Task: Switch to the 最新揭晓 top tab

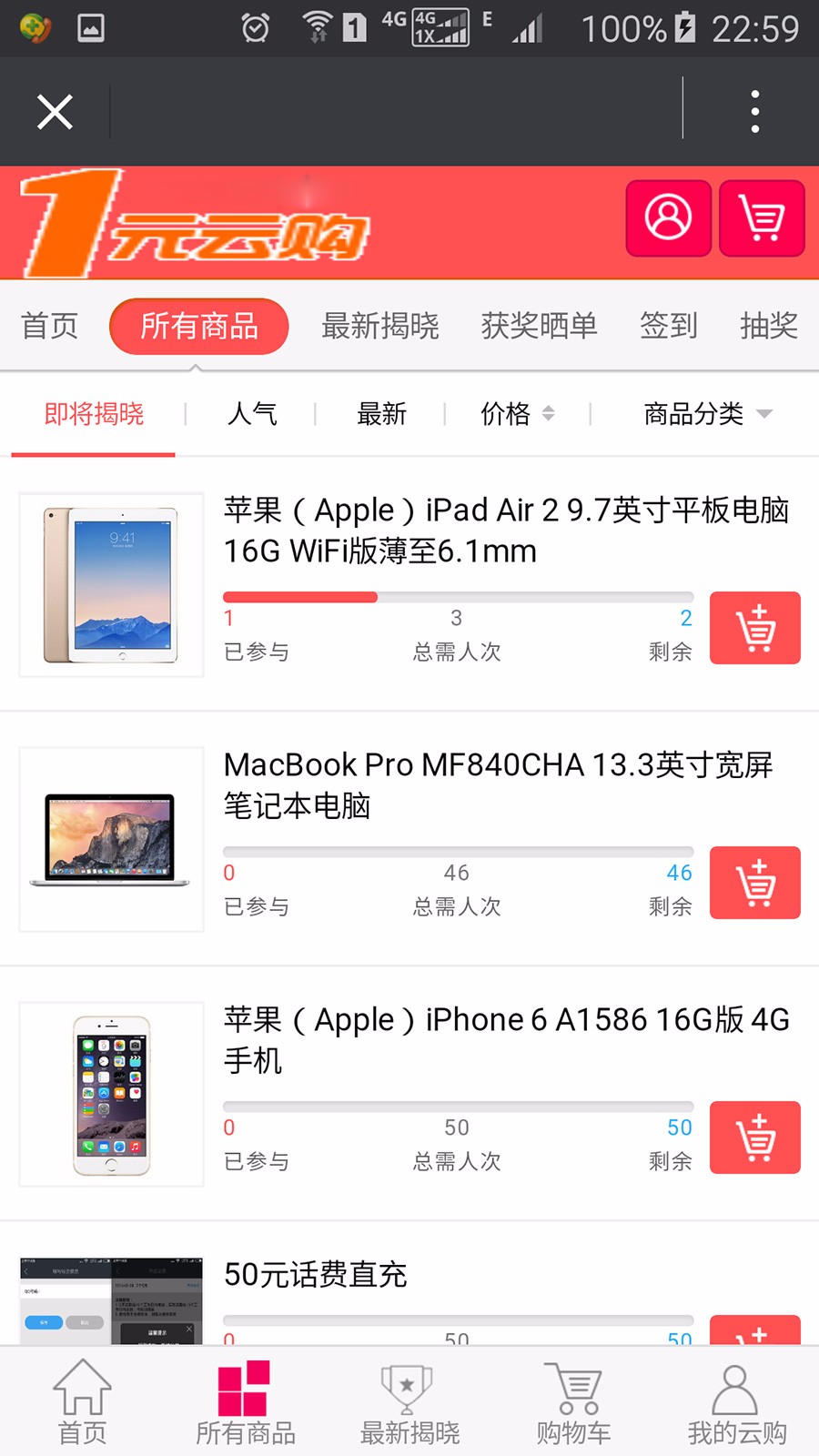Action: (x=379, y=326)
